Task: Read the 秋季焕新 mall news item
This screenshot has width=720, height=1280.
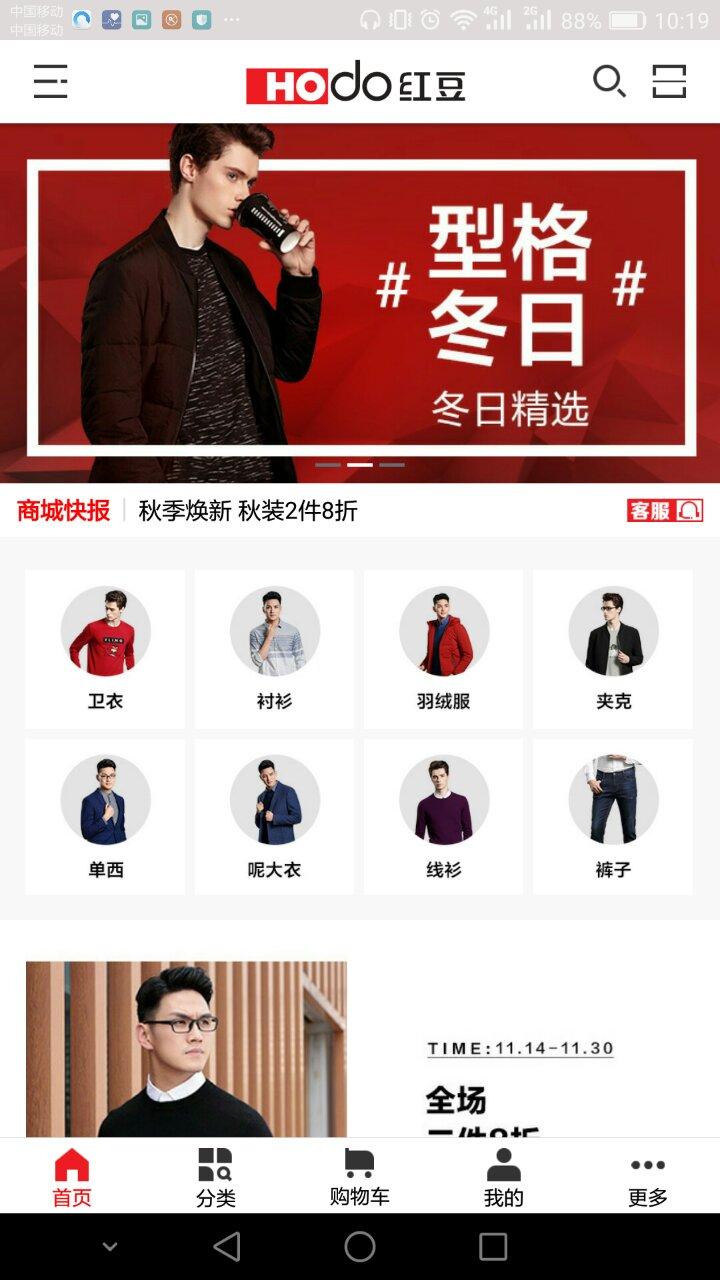Action: pyautogui.click(x=248, y=511)
